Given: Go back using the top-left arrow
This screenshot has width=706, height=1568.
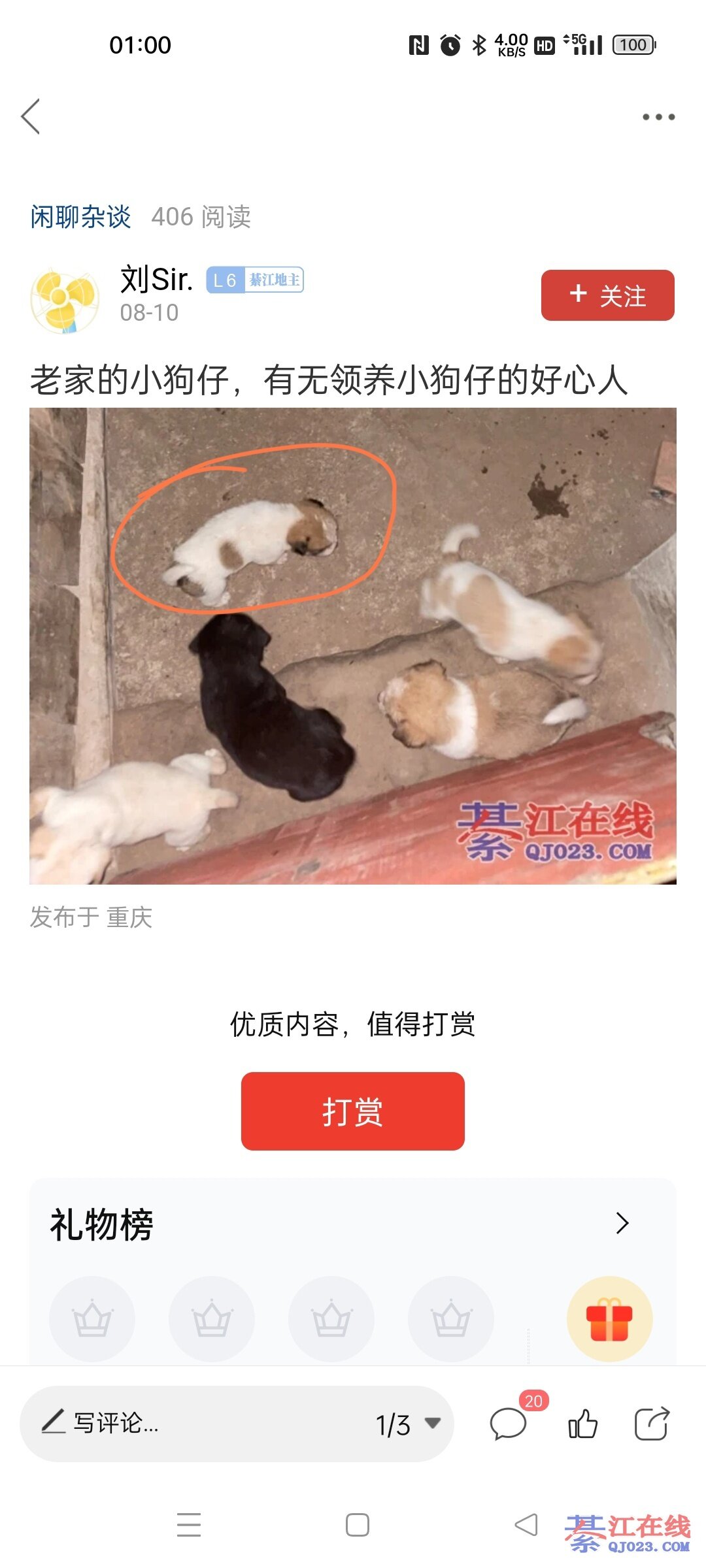Looking at the screenshot, I should click(x=31, y=117).
